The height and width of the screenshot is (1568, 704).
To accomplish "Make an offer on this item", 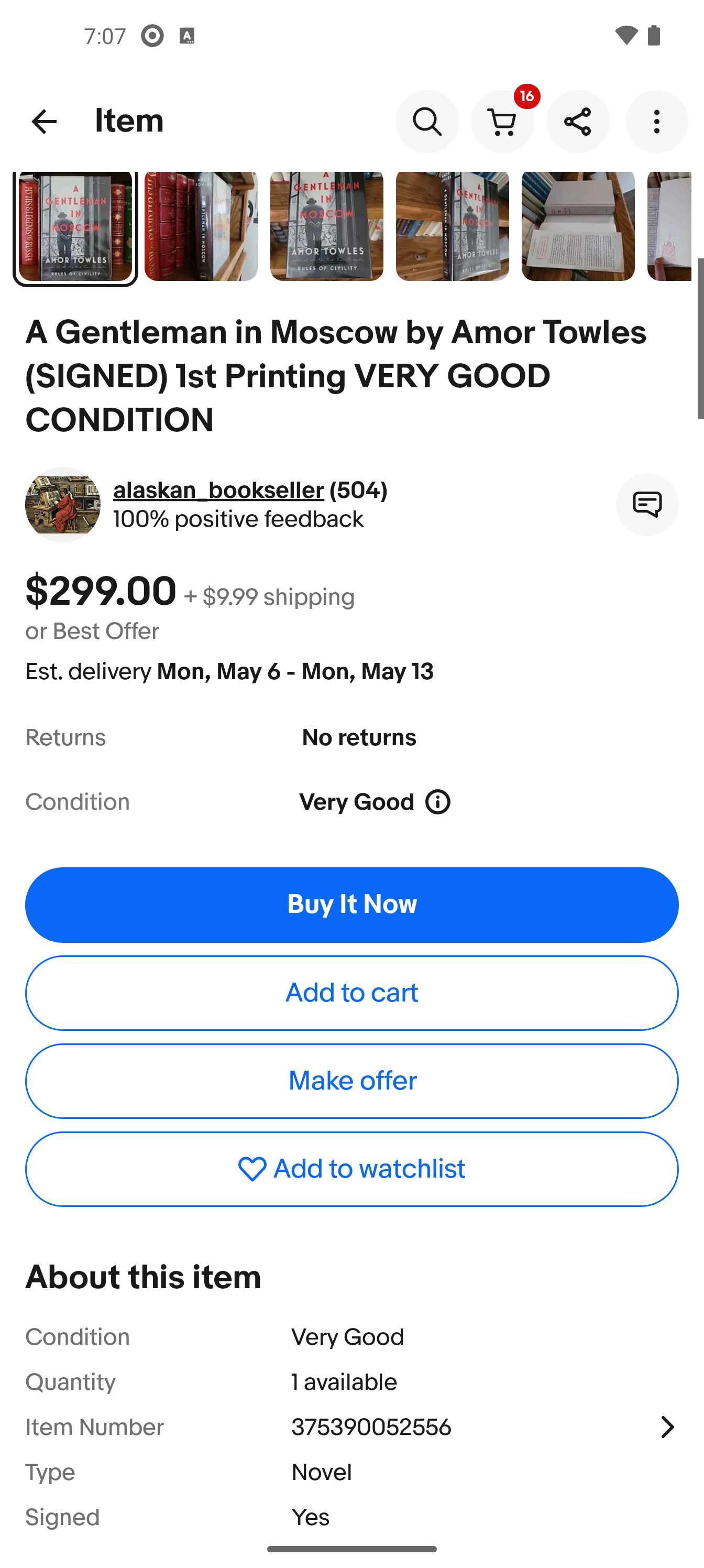I will pyautogui.click(x=351, y=1081).
